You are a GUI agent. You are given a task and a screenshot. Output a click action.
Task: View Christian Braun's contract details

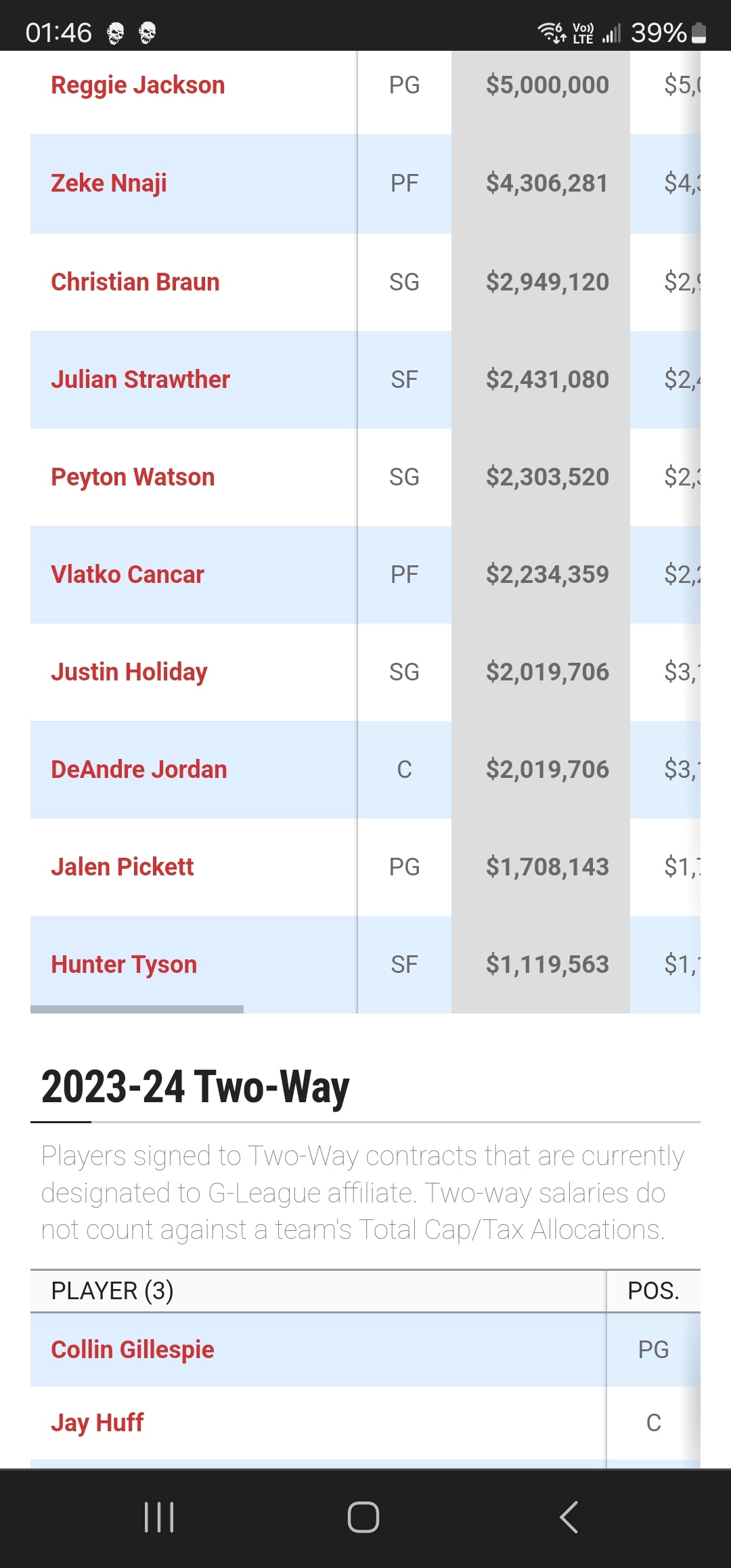[135, 282]
